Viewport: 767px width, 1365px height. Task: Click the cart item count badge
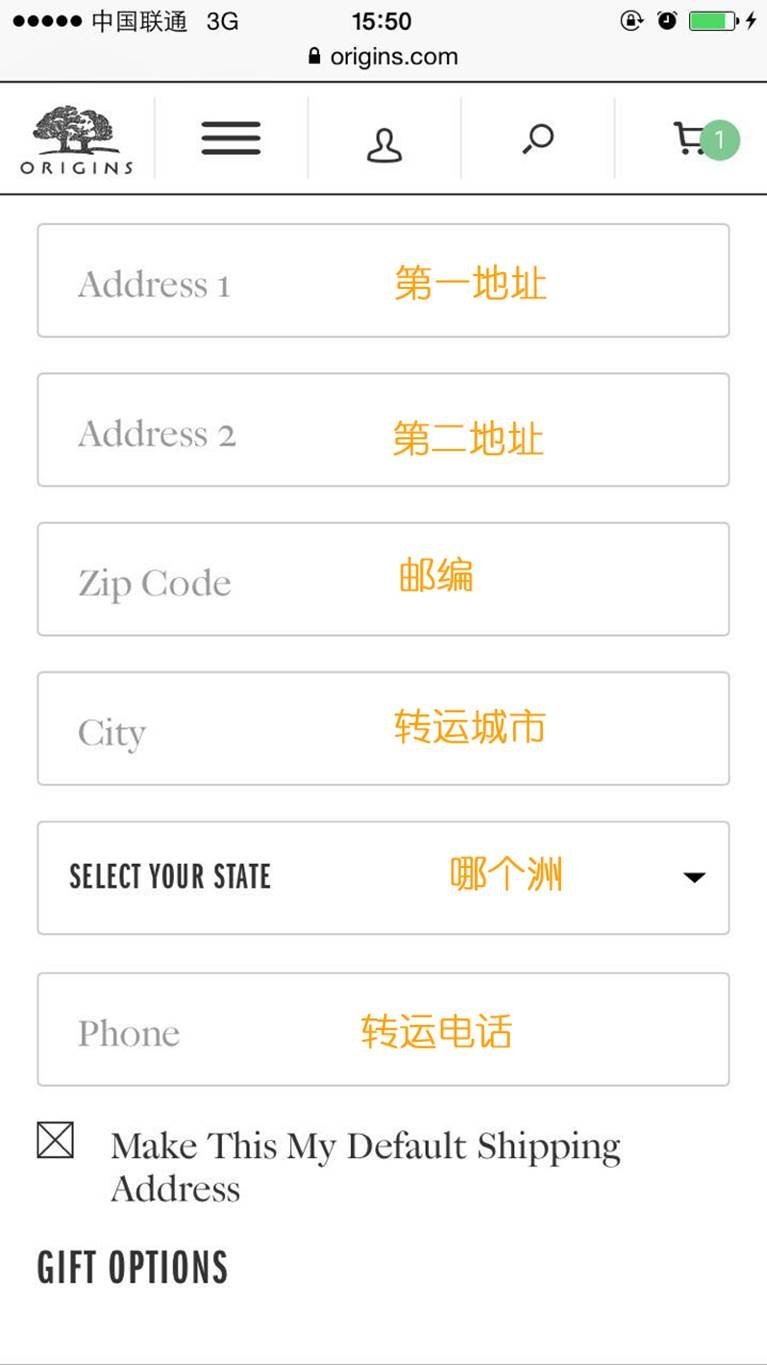pyautogui.click(x=722, y=140)
